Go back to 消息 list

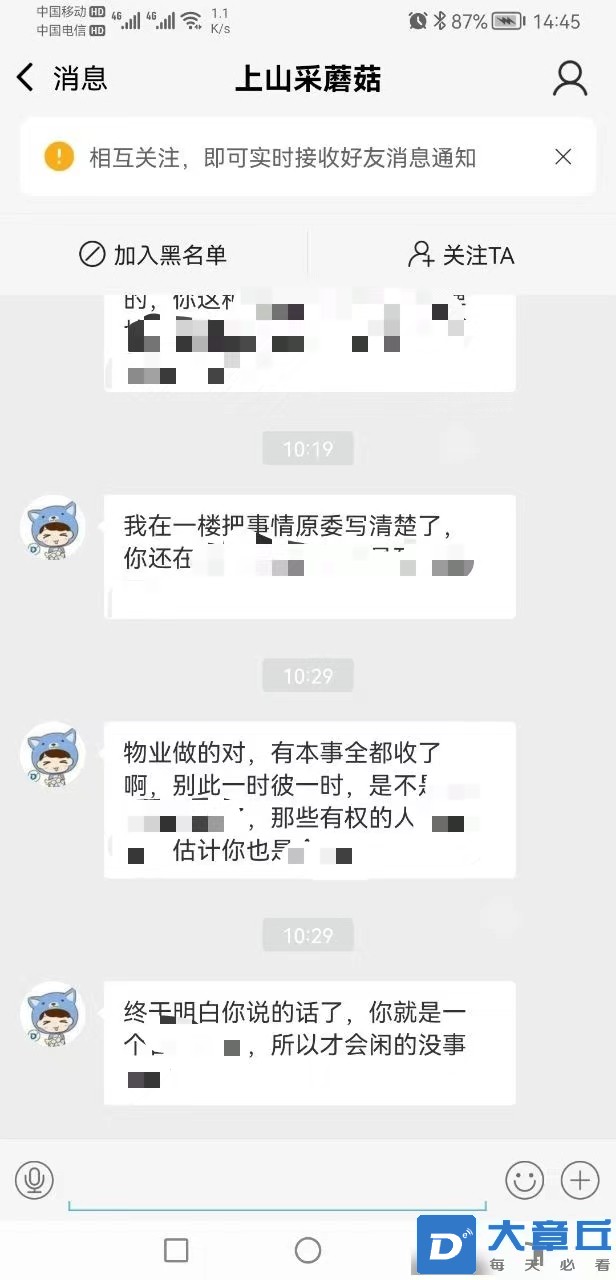(60, 78)
